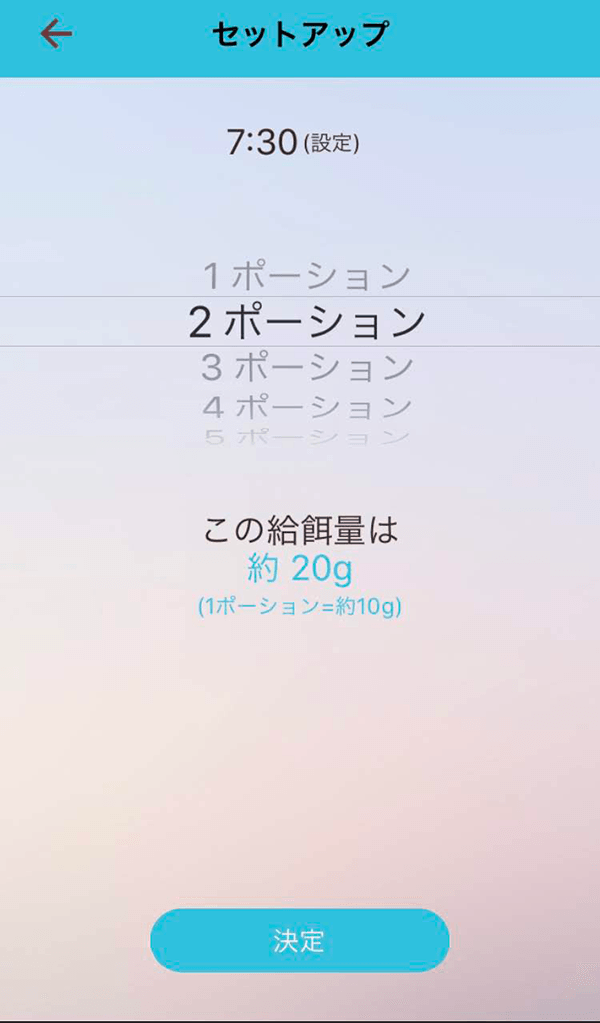This screenshot has width=600, height=1023.
Task: Select 1 ポーション in the picker
Action: point(307,276)
